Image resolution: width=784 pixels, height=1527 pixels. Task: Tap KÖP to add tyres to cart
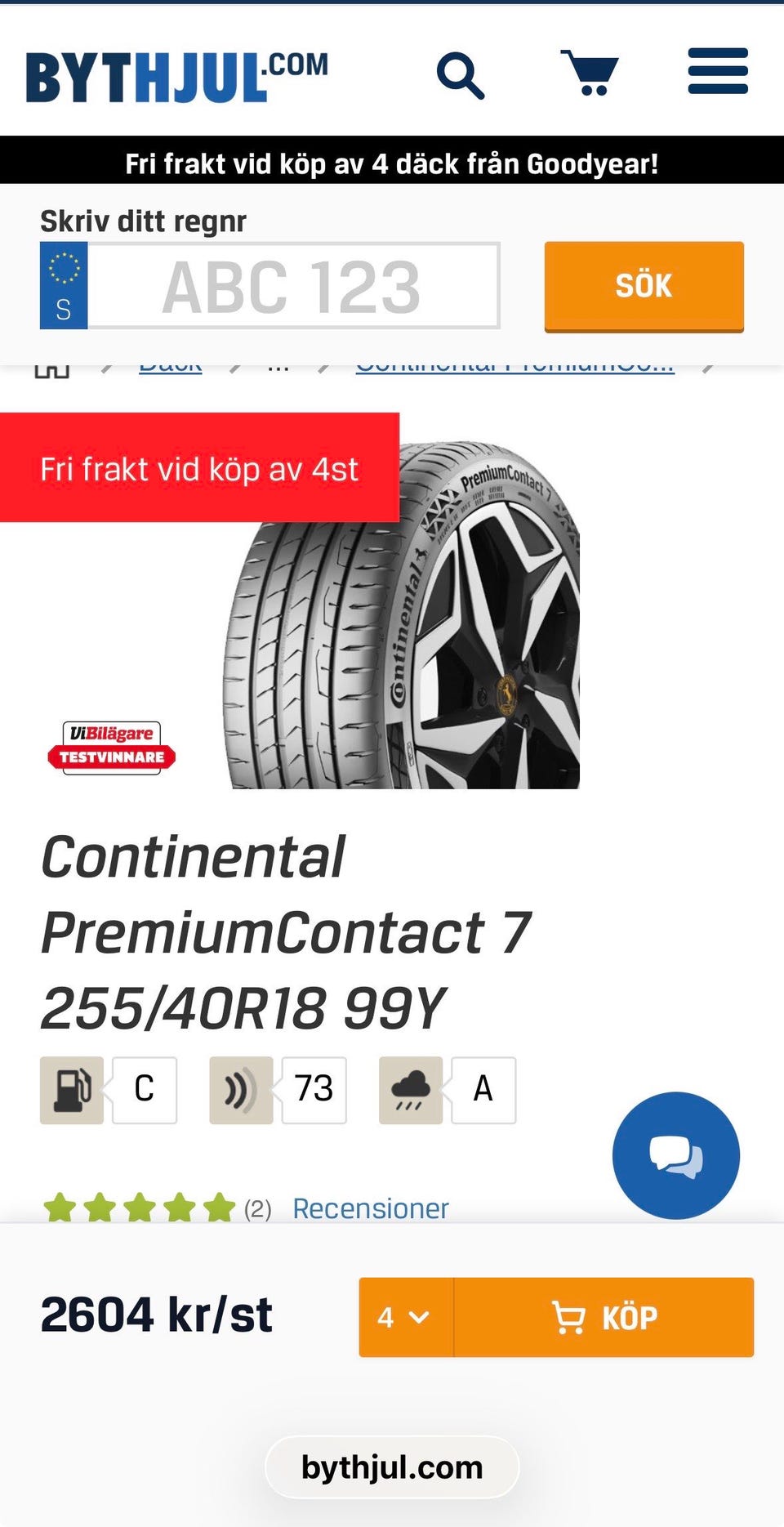pos(604,1317)
